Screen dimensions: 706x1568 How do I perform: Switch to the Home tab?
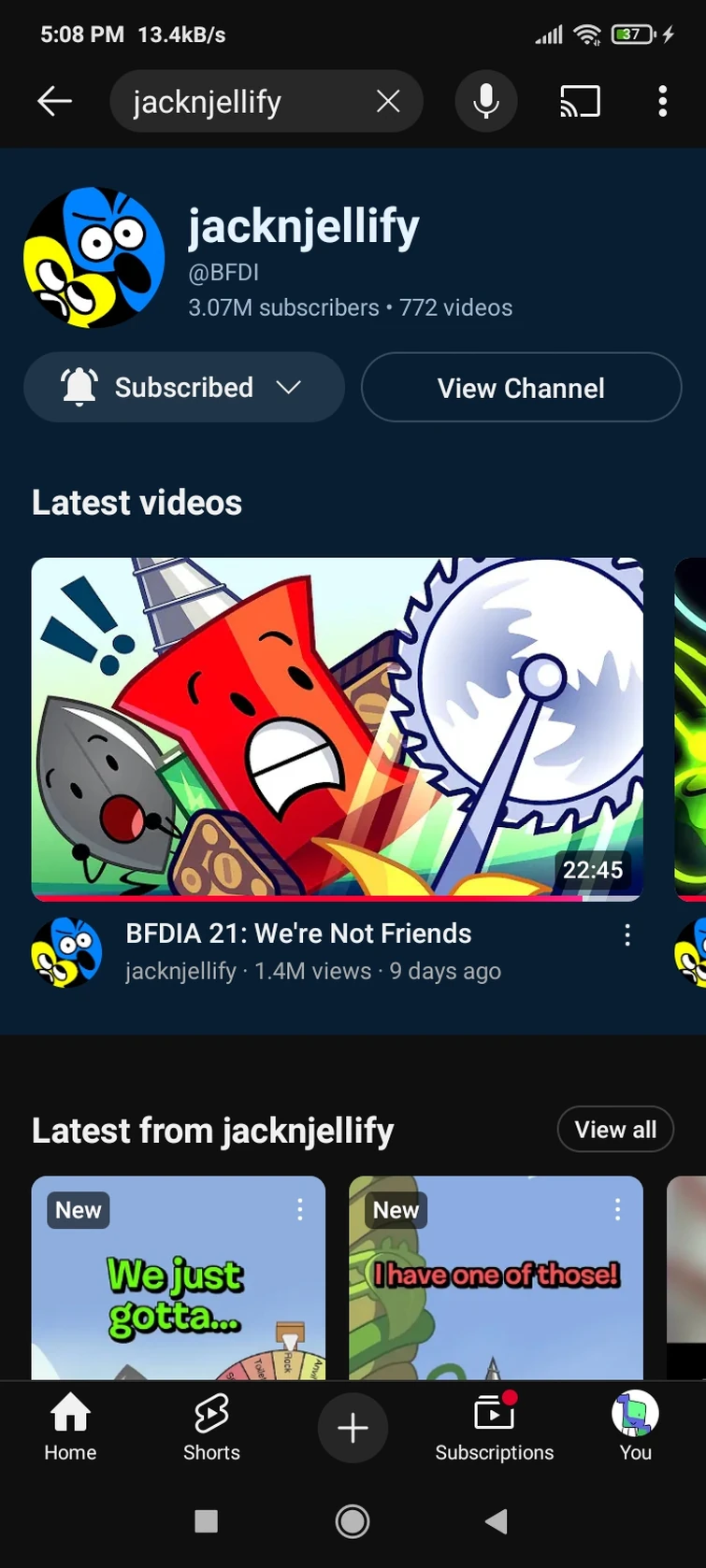pos(70,1428)
